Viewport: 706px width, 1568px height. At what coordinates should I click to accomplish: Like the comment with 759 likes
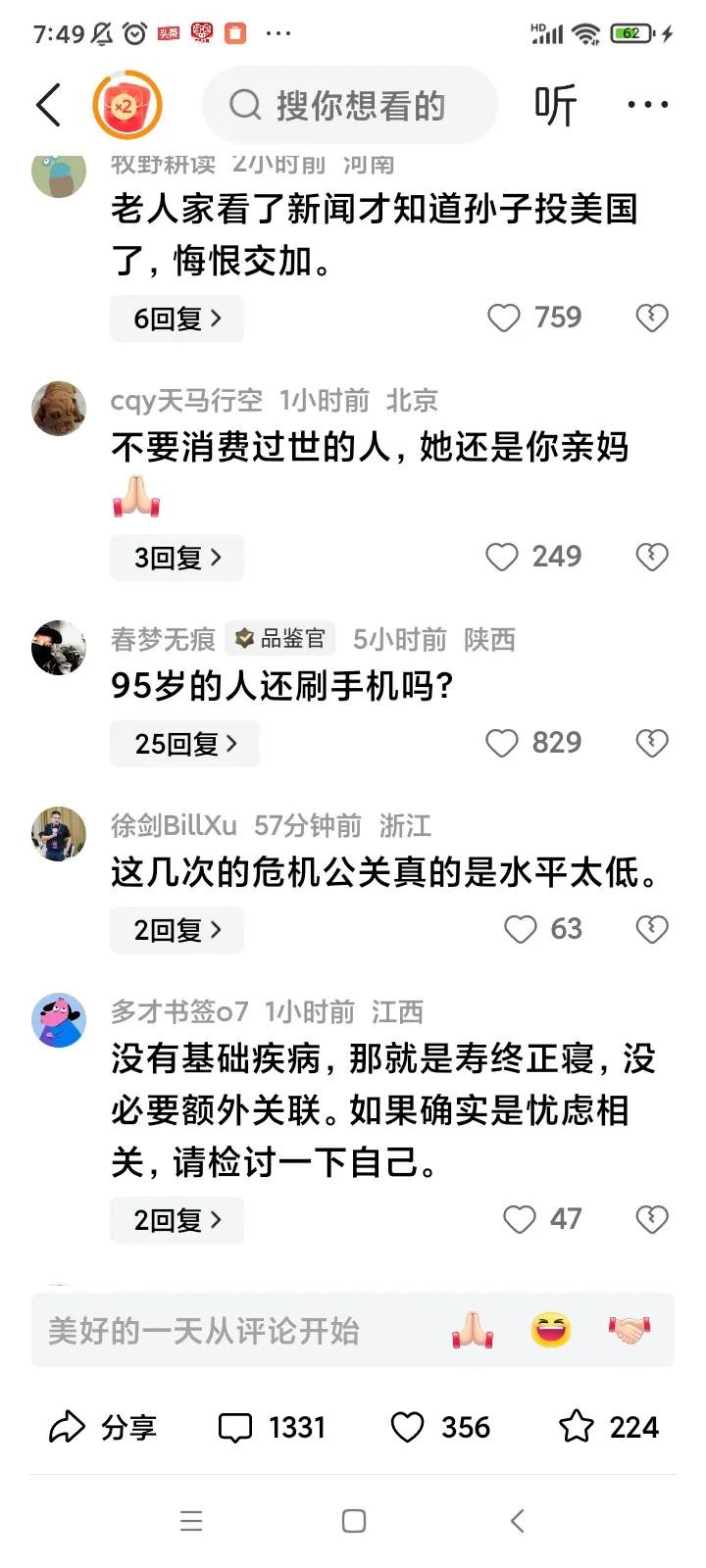(504, 318)
